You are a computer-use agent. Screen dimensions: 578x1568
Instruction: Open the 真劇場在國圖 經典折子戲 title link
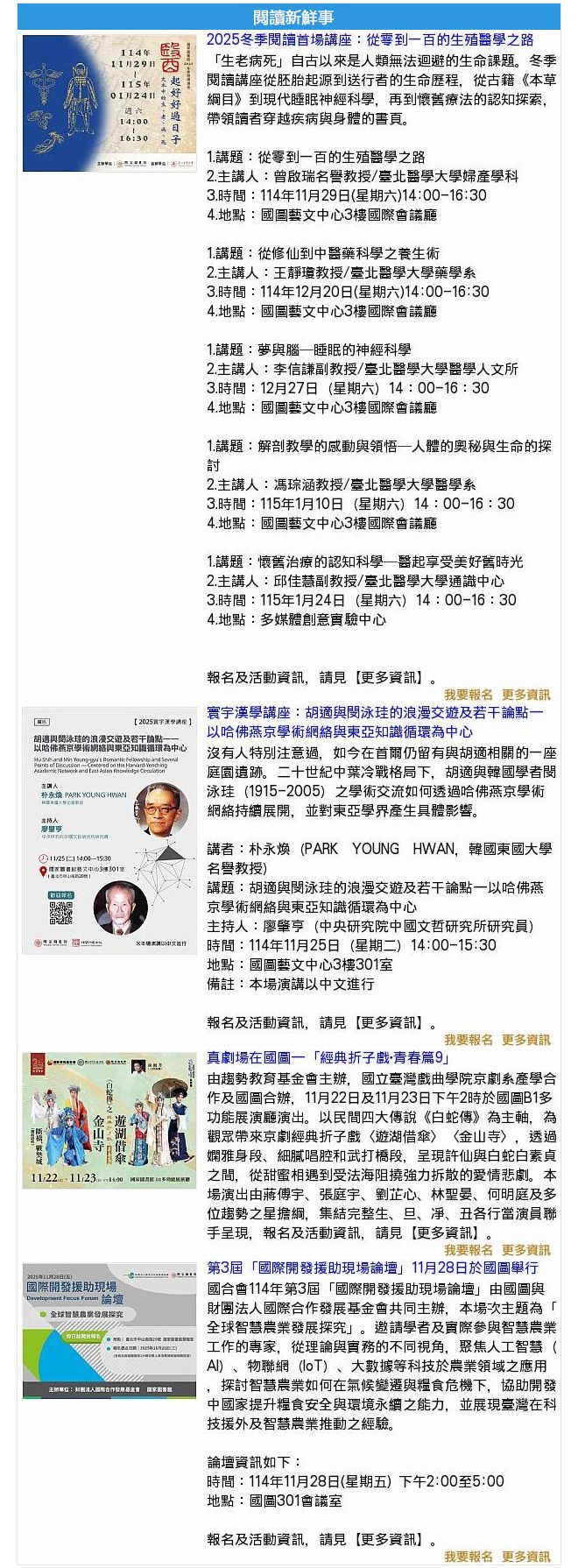[328, 1058]
